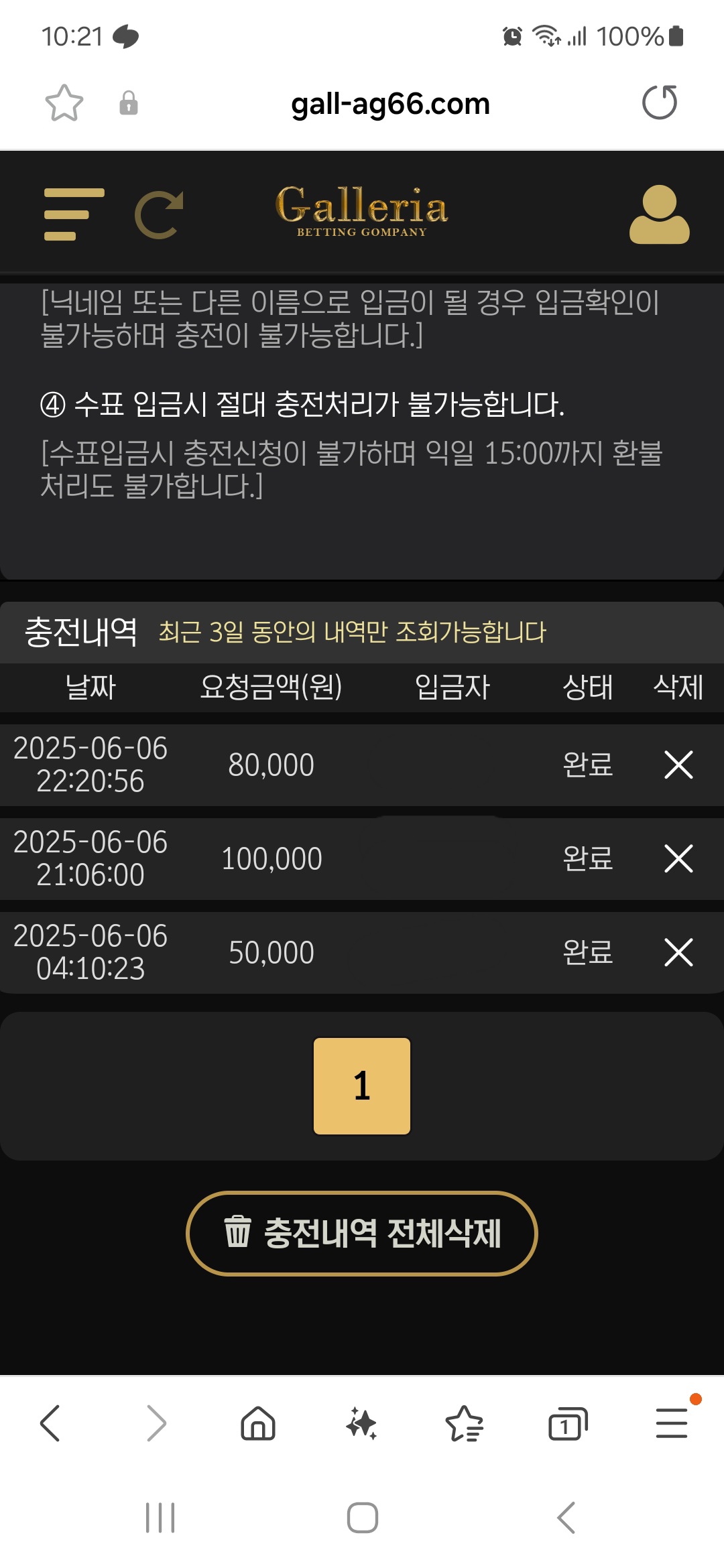The width and height of the screenshot is (724, 1568).
Task: Go back to the previous browser page
Action: (x=51, y=1423)
